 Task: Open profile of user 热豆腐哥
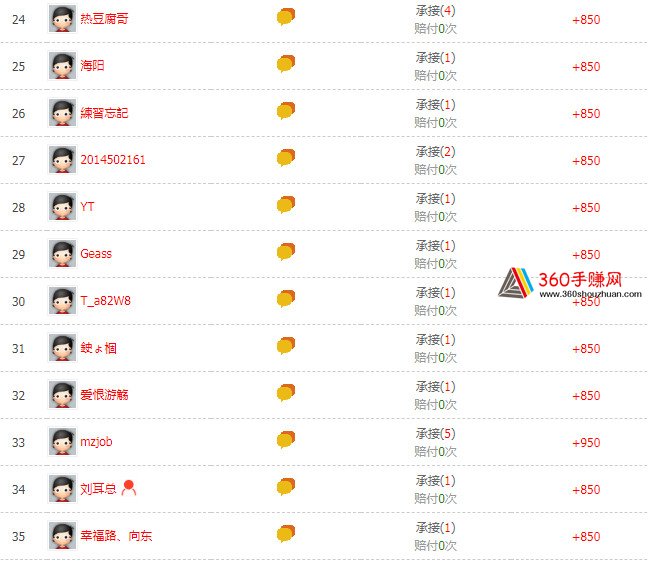coord(104,19)
